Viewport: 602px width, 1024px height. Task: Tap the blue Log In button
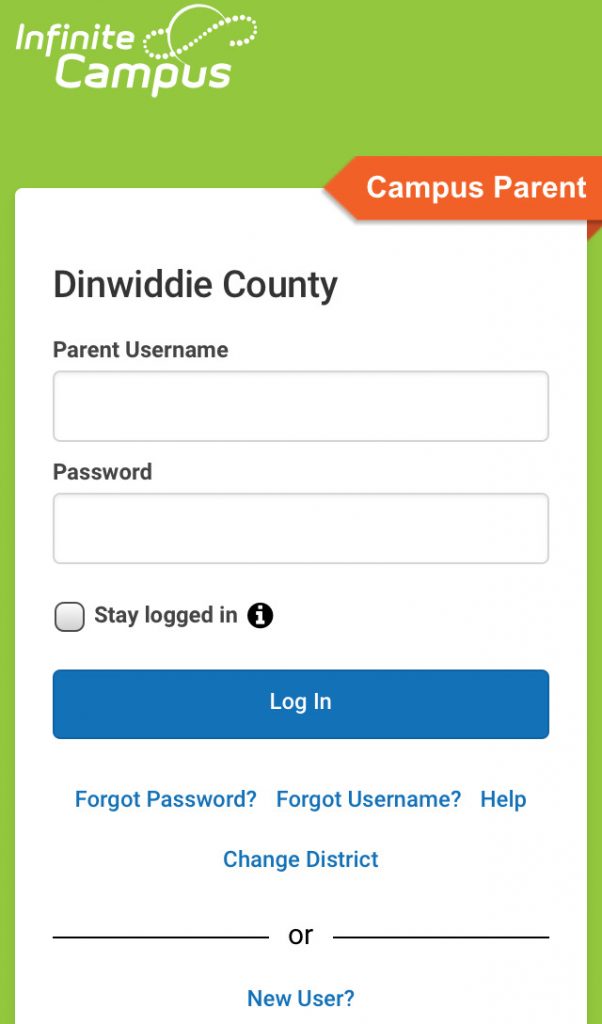click(300, 703)
